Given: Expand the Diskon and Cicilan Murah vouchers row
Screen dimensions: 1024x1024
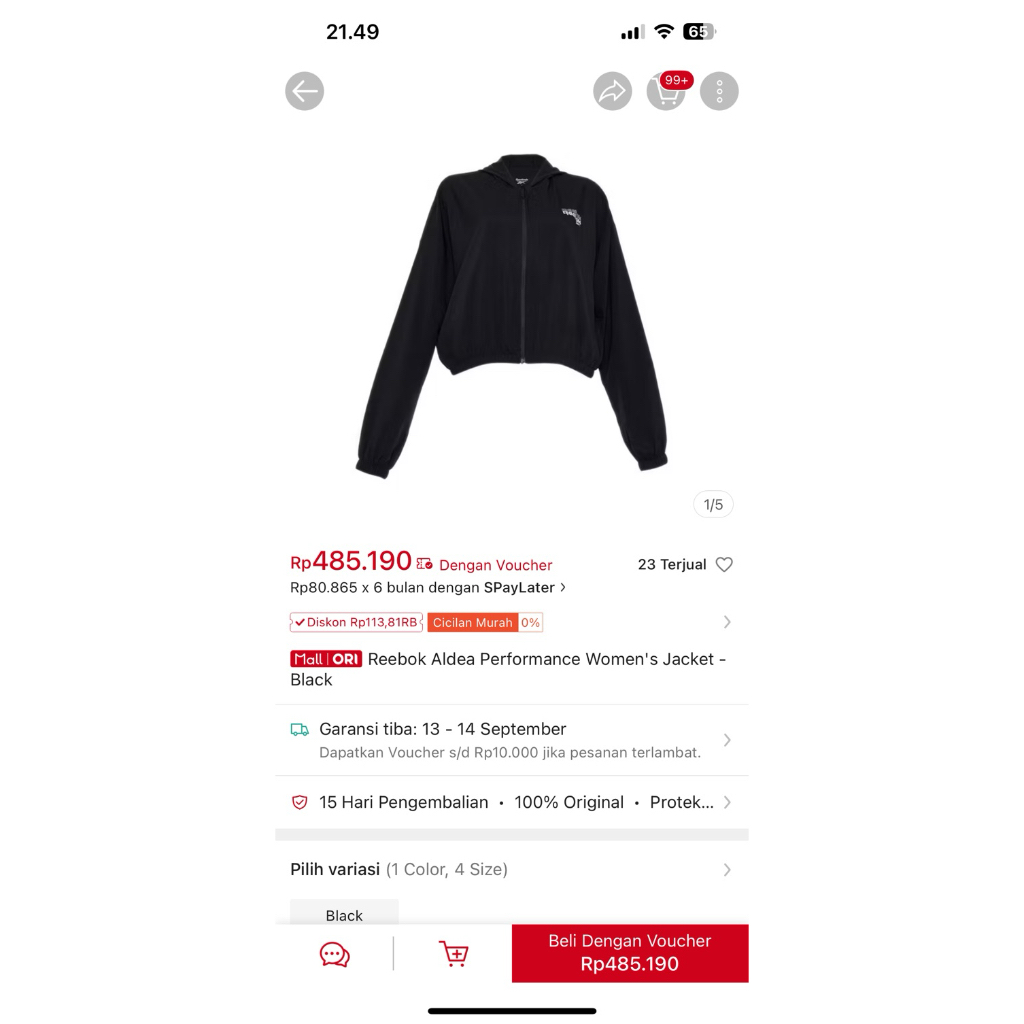Looking at the screenshot, I should coord(727,622).
